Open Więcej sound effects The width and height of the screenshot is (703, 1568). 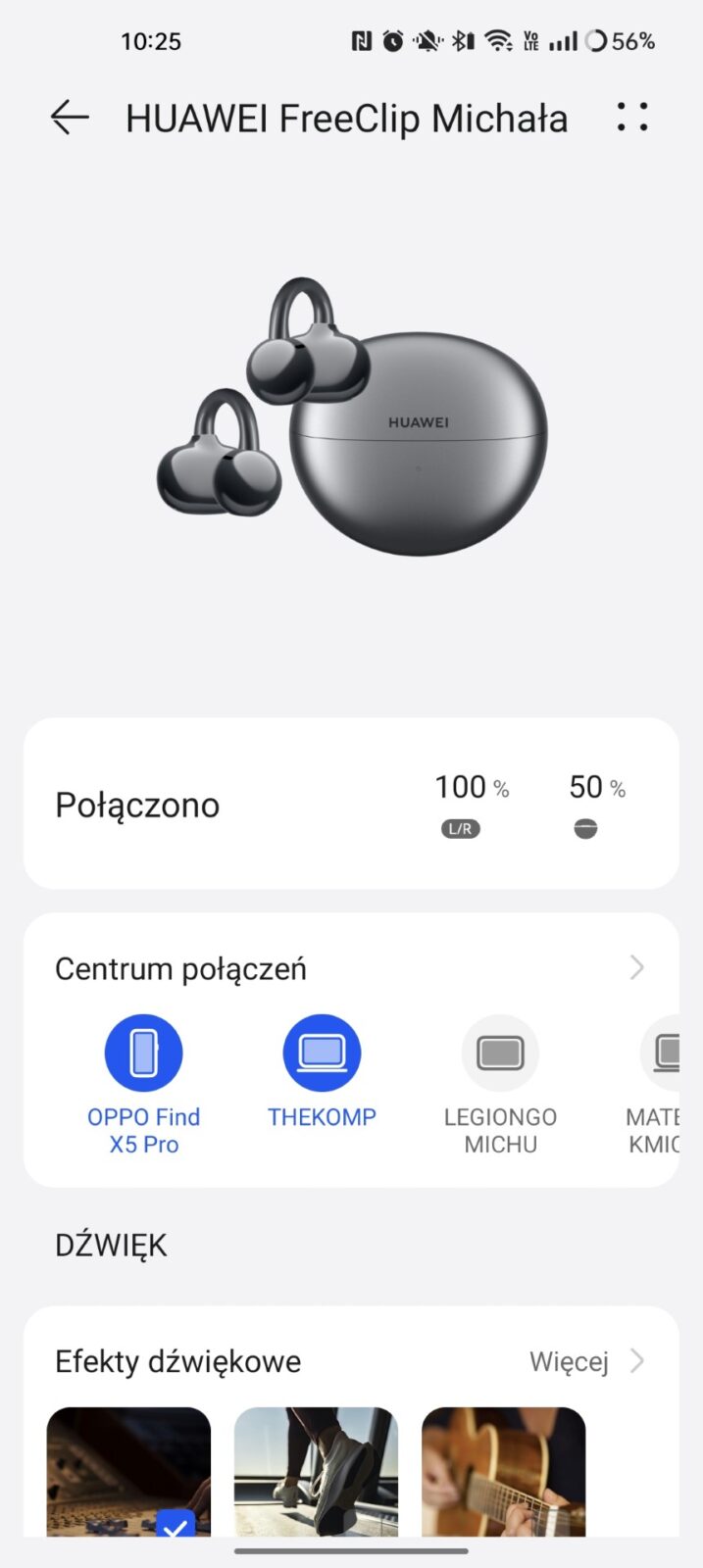click(586, 1361)
